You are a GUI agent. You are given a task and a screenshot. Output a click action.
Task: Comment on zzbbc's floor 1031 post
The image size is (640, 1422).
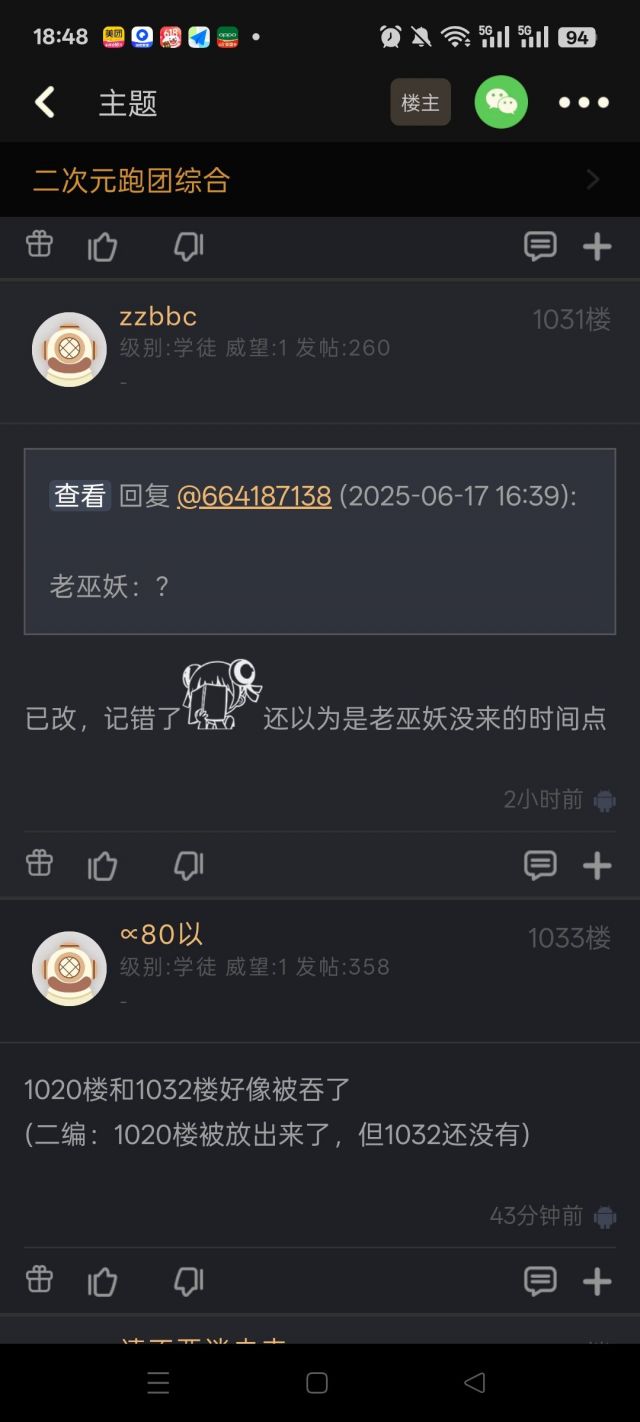(x=540, y=865)
